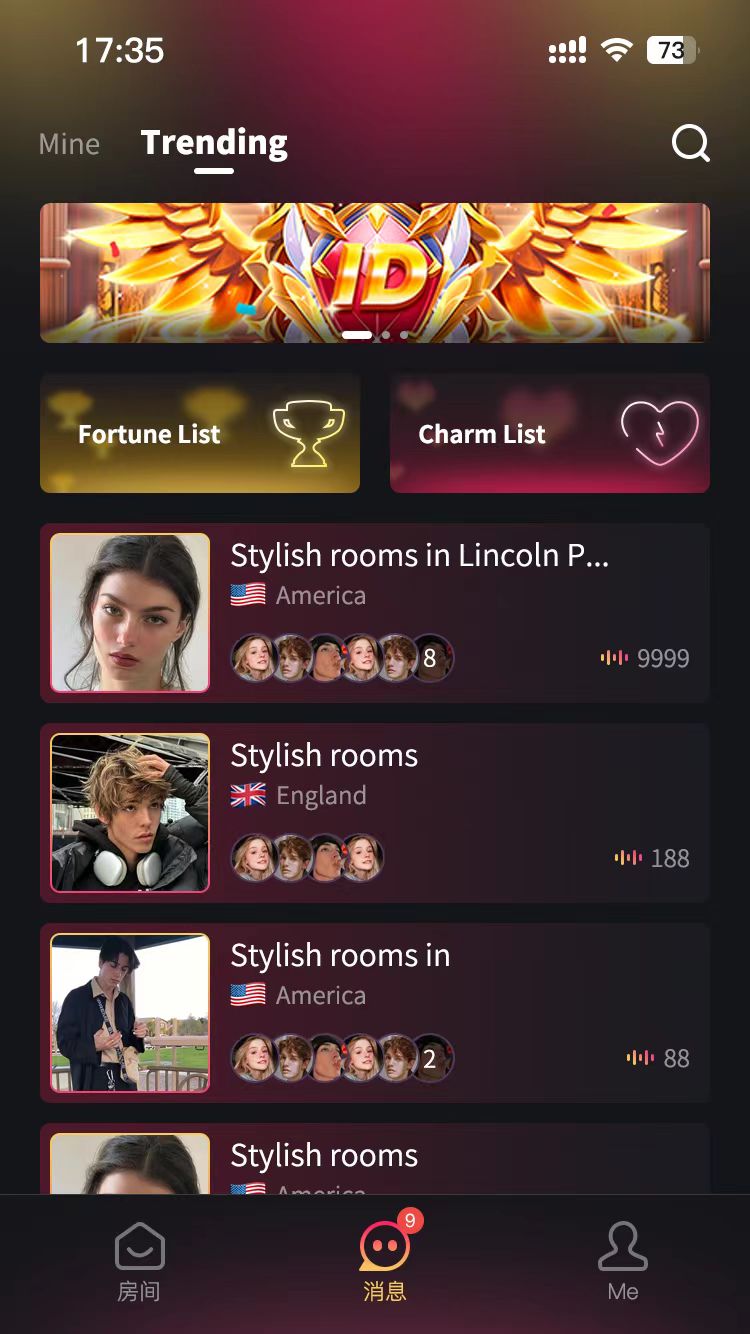Open the Charm List

pos(550,433)
